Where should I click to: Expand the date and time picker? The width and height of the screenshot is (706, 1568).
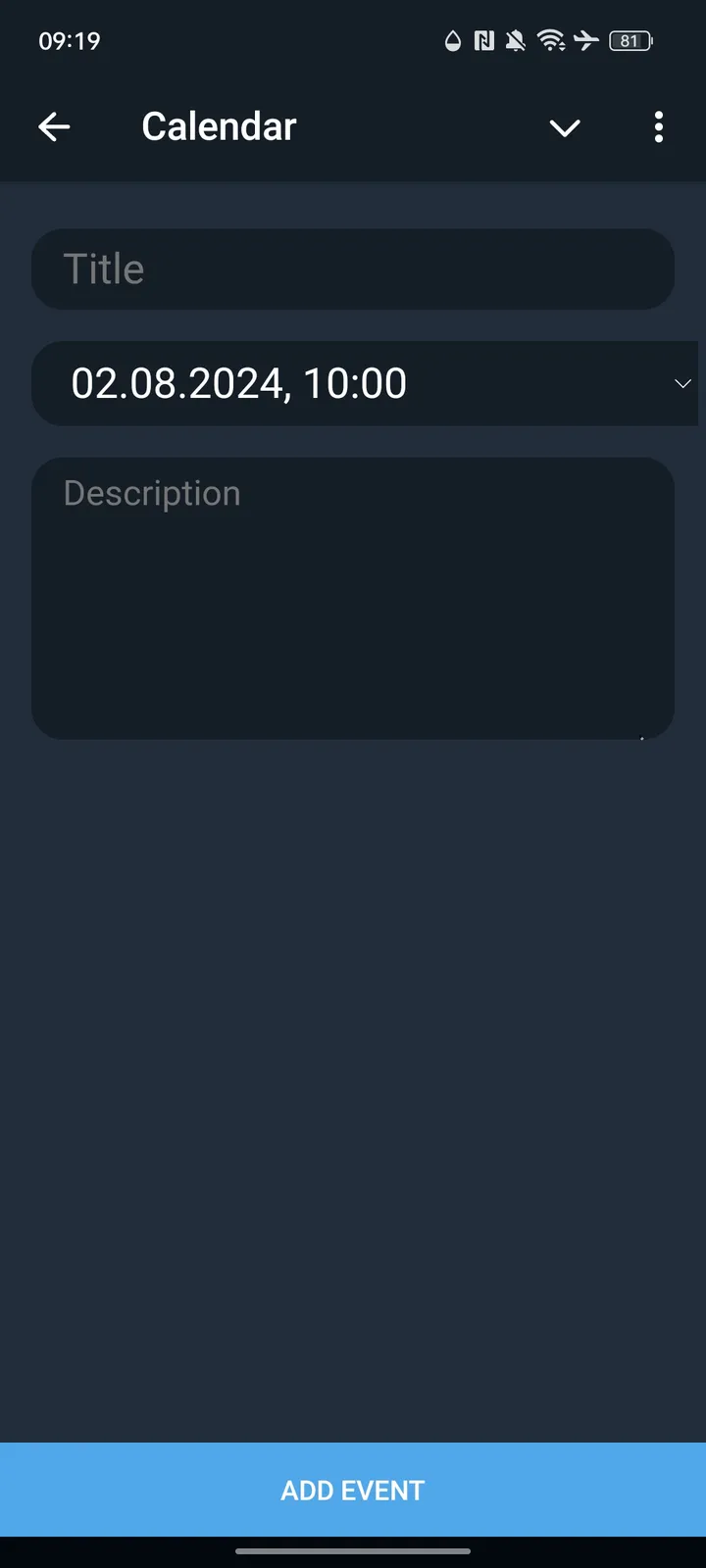pyautogui.click(x=363, y=383)
